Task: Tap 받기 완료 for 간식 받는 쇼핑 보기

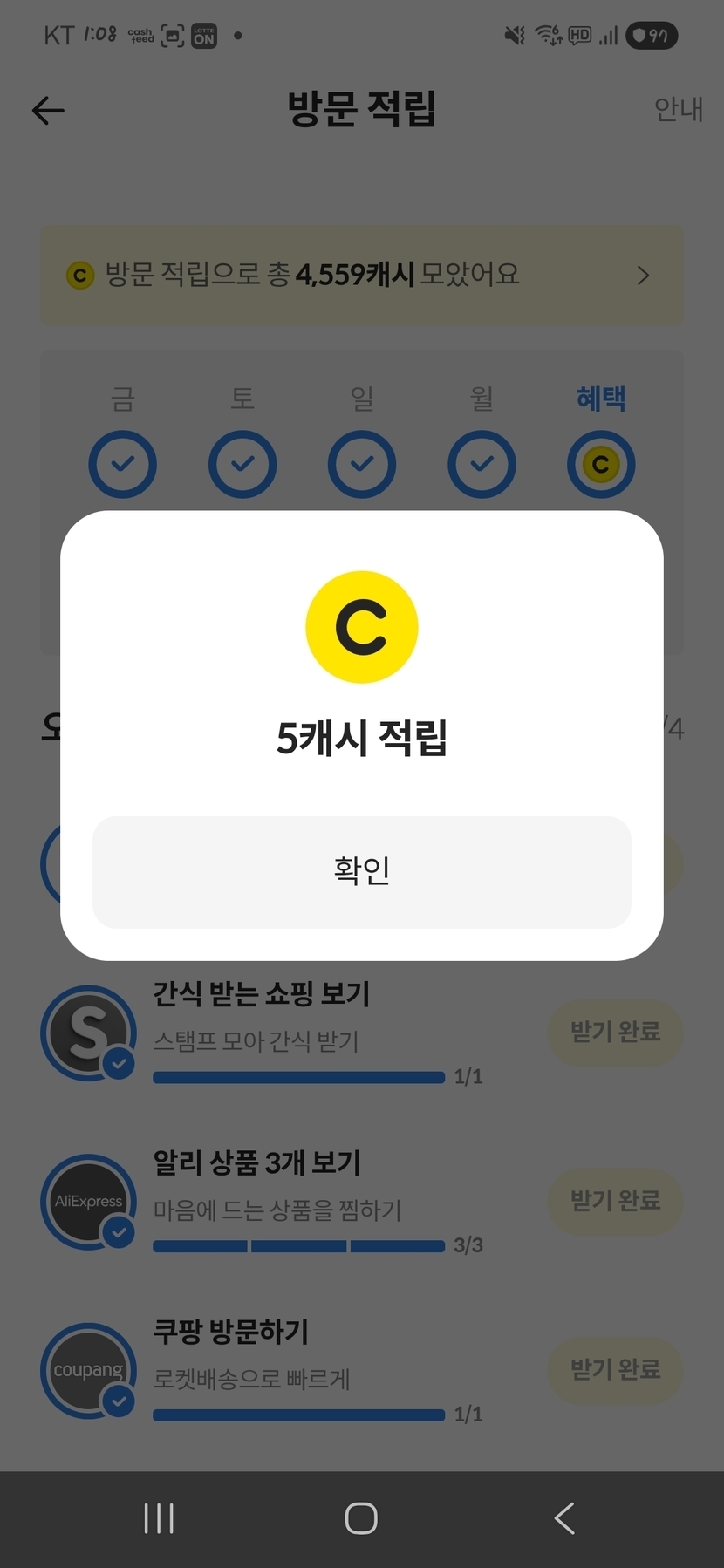Action: (615, 1032)
